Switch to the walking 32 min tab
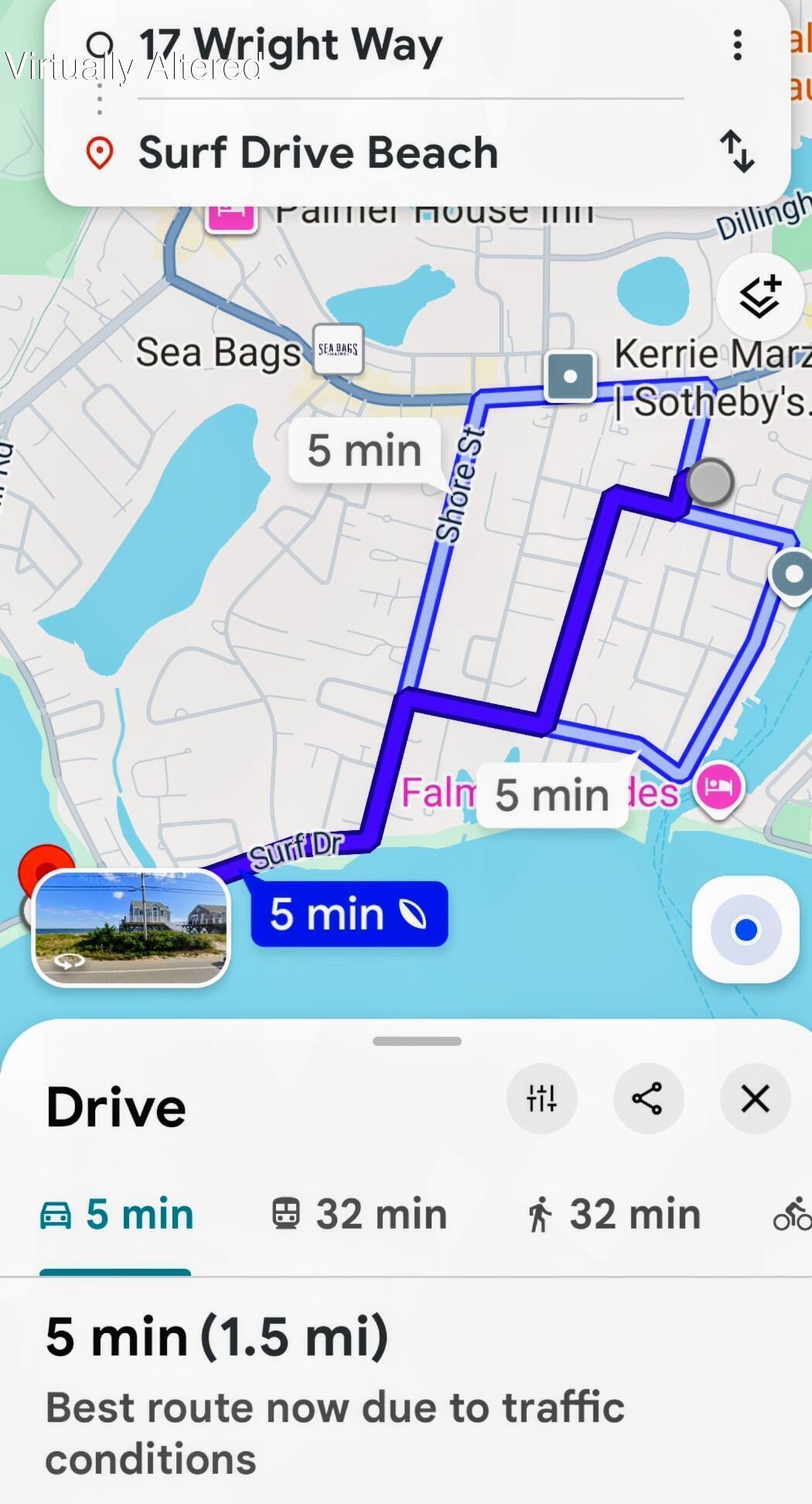Viewport: 812px width, 1504px height. [x=613, y=1214]
